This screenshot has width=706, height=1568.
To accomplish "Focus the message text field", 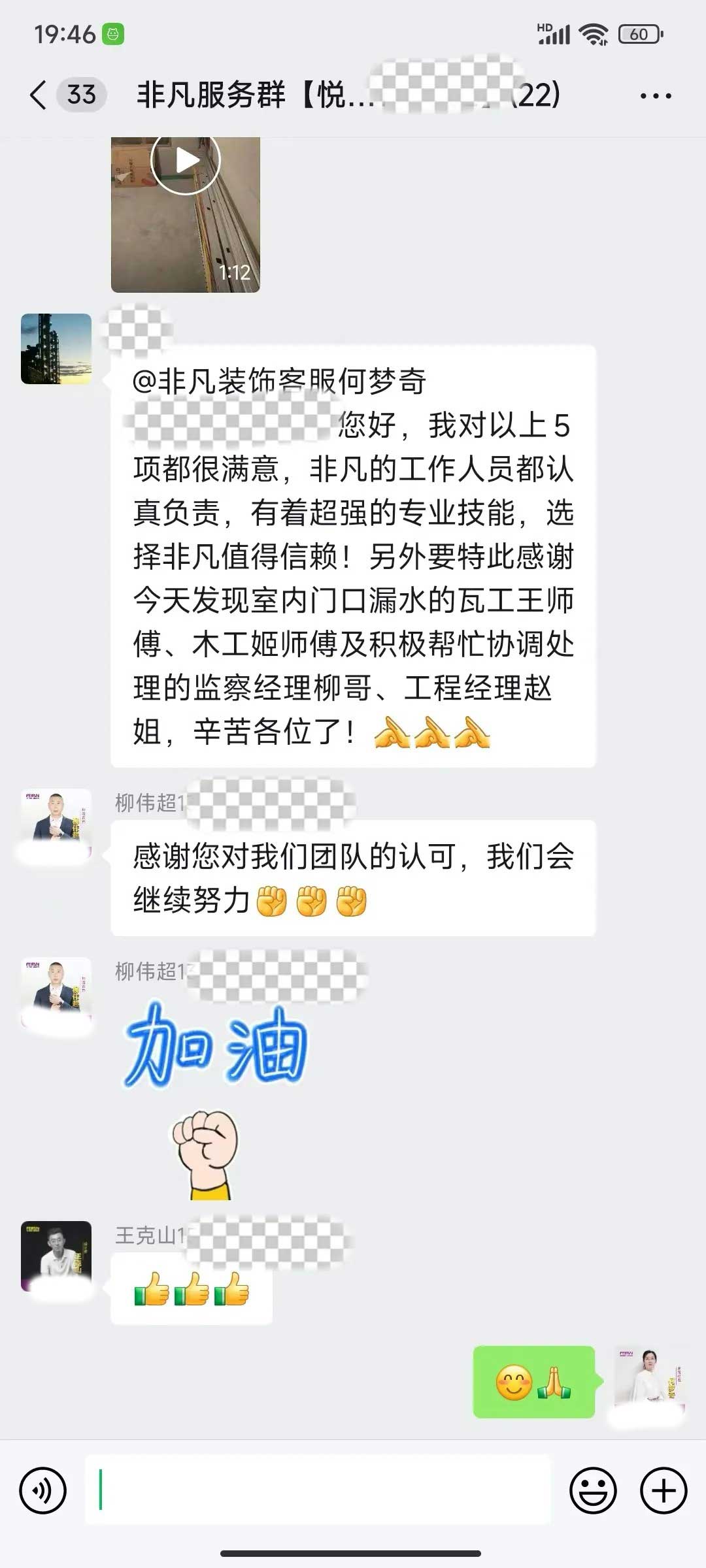I will (318, 1491).
